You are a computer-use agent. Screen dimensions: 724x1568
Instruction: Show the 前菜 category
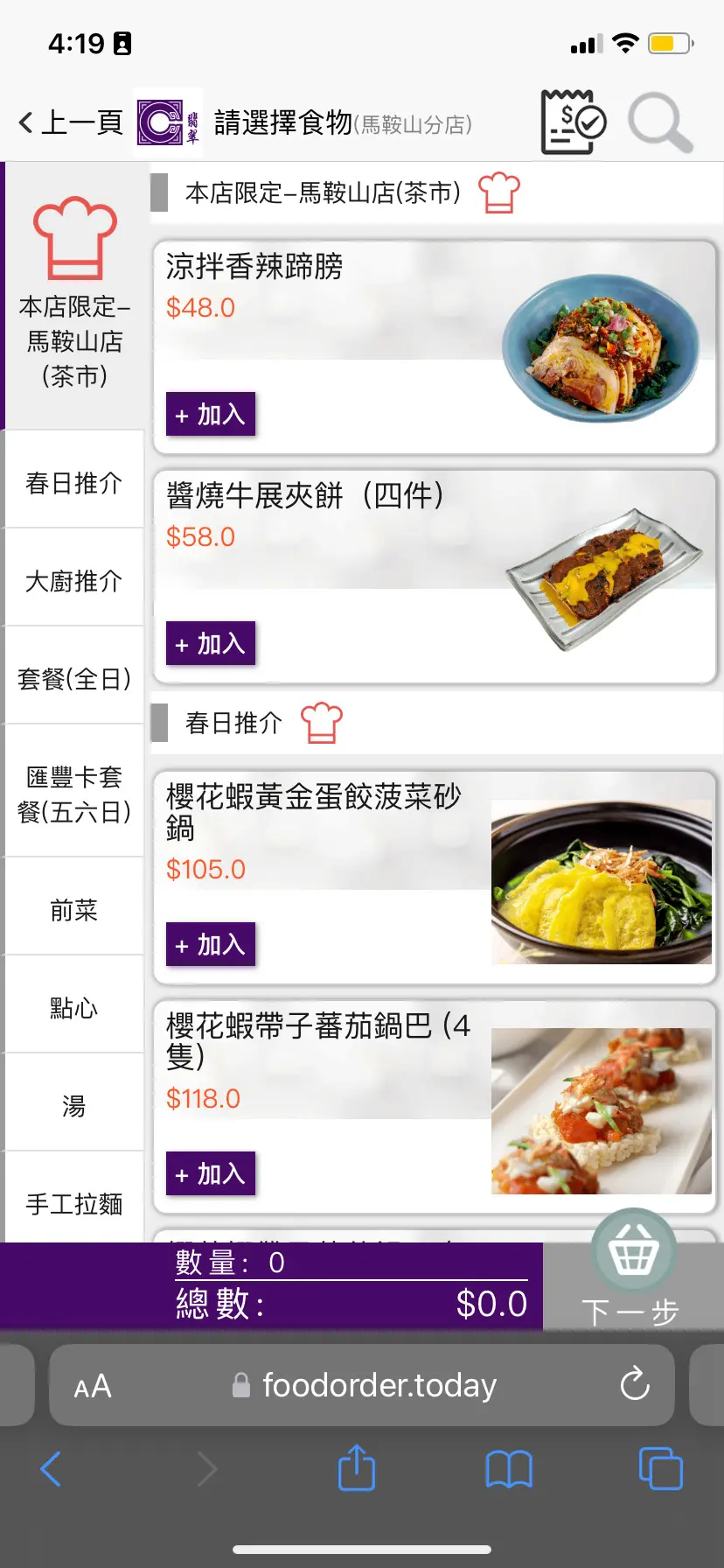73,910
